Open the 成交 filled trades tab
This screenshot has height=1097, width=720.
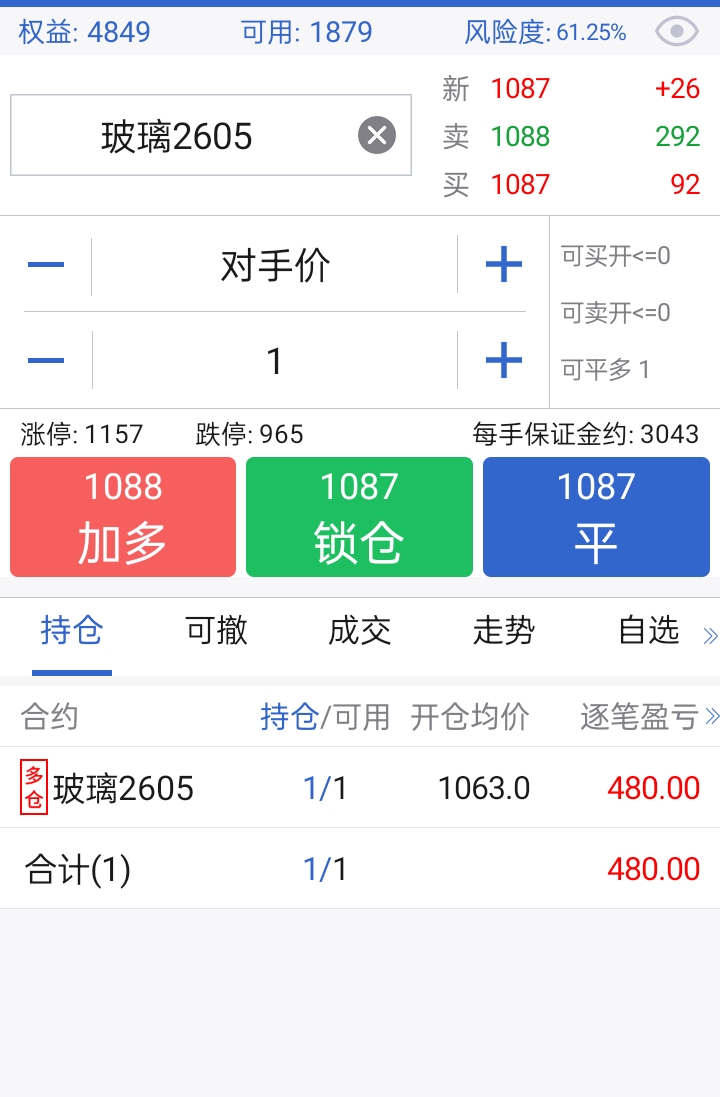[x=359, y=632]
